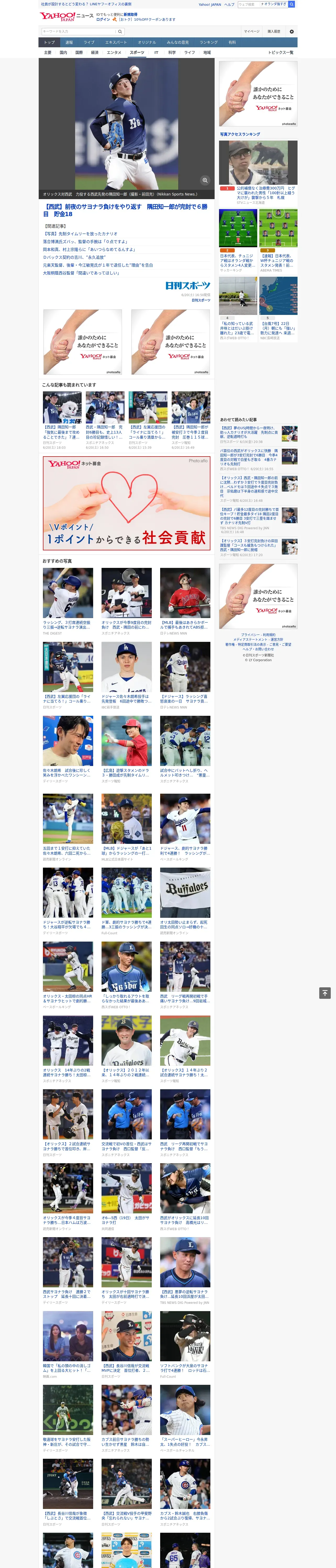This screenshot has height=1568, width=336.
Task: Tap the back-to-top arrow button
Action: pyautogui.click(x=325, y=993)
